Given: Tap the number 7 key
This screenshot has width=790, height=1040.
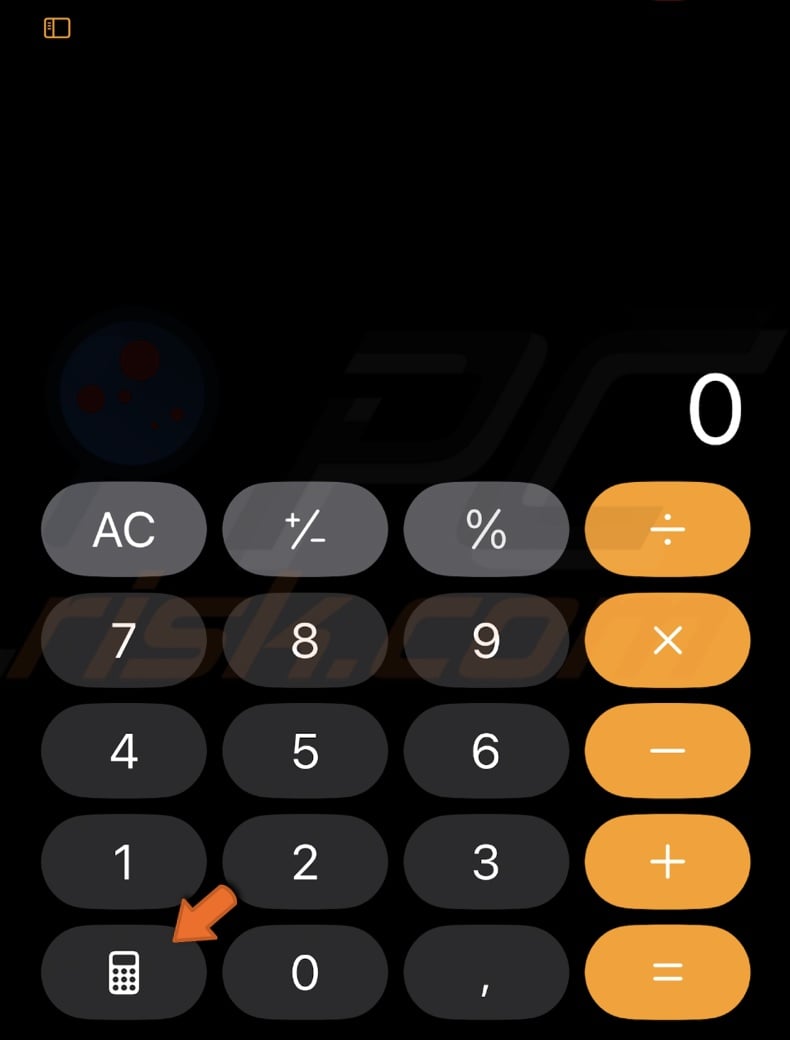Looking at the screenshot, I should [123, 641].
